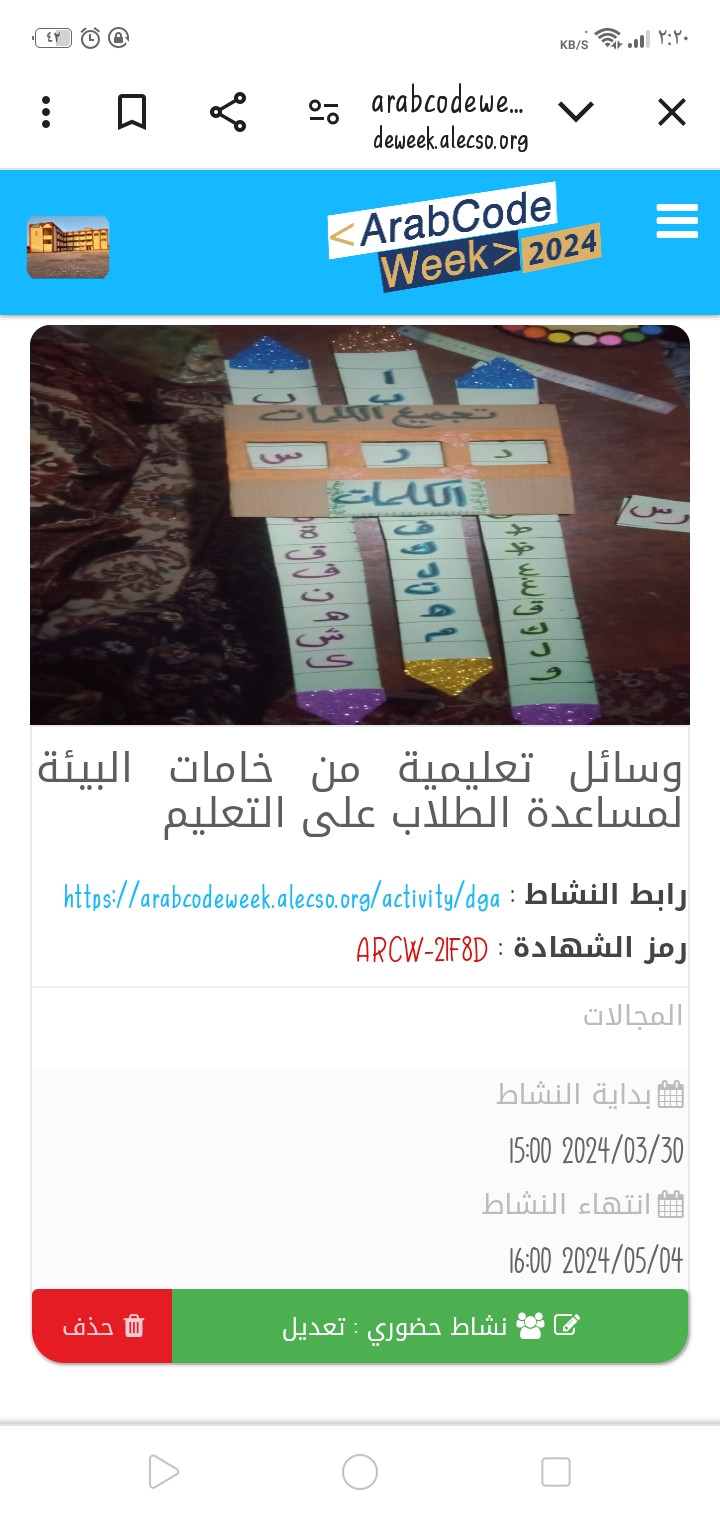Open the activity link arabcodeweek.alecso.org/activity/dga

282,897
